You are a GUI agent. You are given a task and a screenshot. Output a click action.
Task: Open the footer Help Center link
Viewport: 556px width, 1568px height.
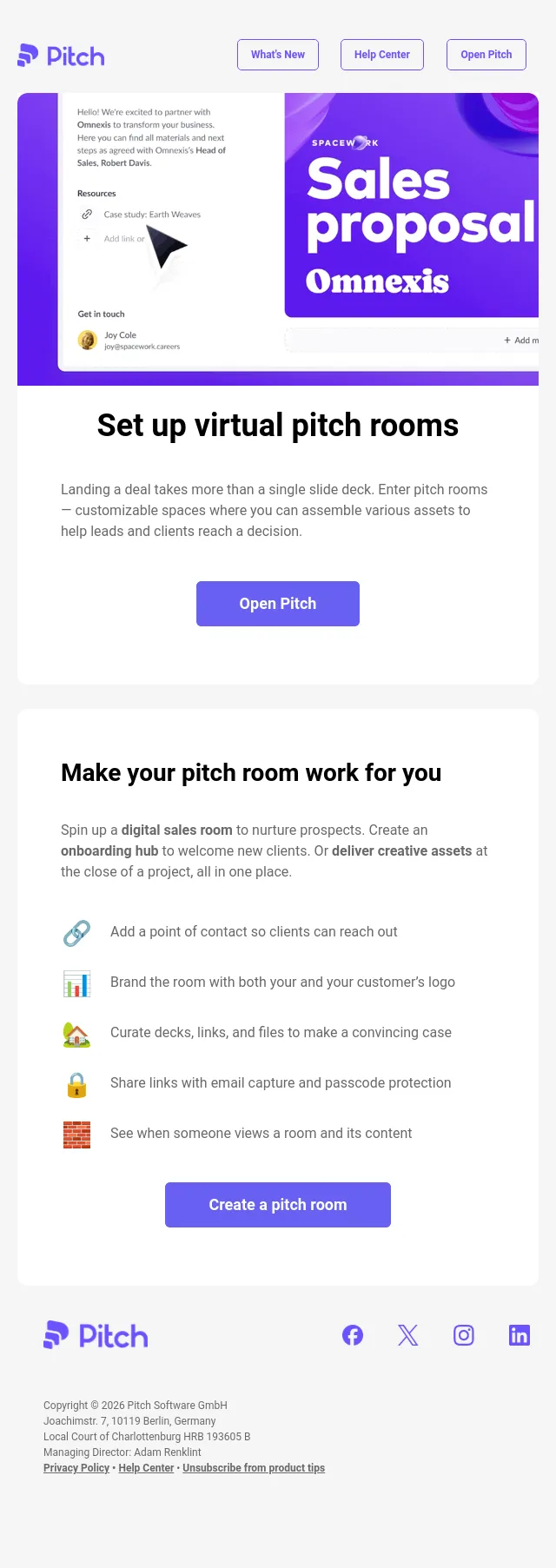(146, 1468)
